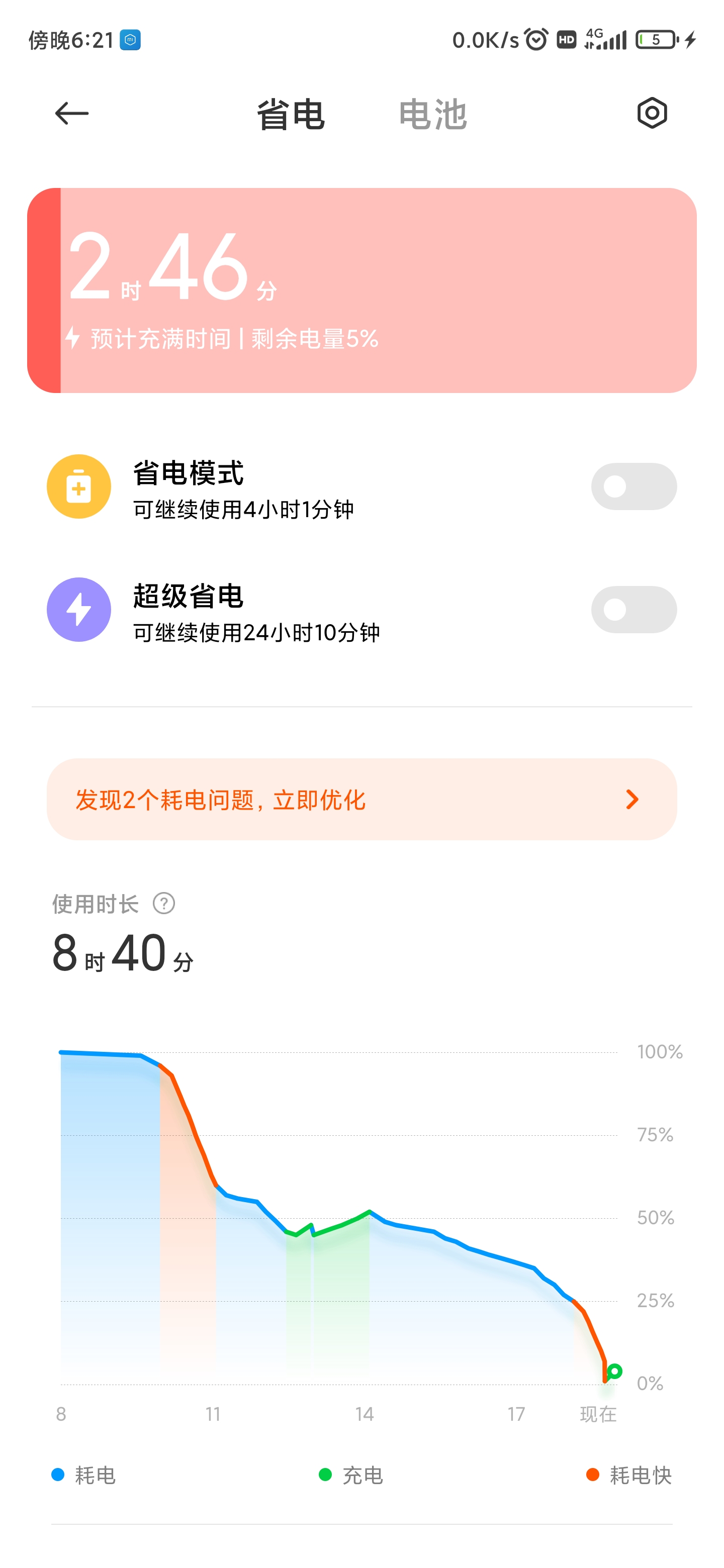The image size is (724, 1568).
Task: Enable 省电模式 switch
Action: [x=634, y=486]
